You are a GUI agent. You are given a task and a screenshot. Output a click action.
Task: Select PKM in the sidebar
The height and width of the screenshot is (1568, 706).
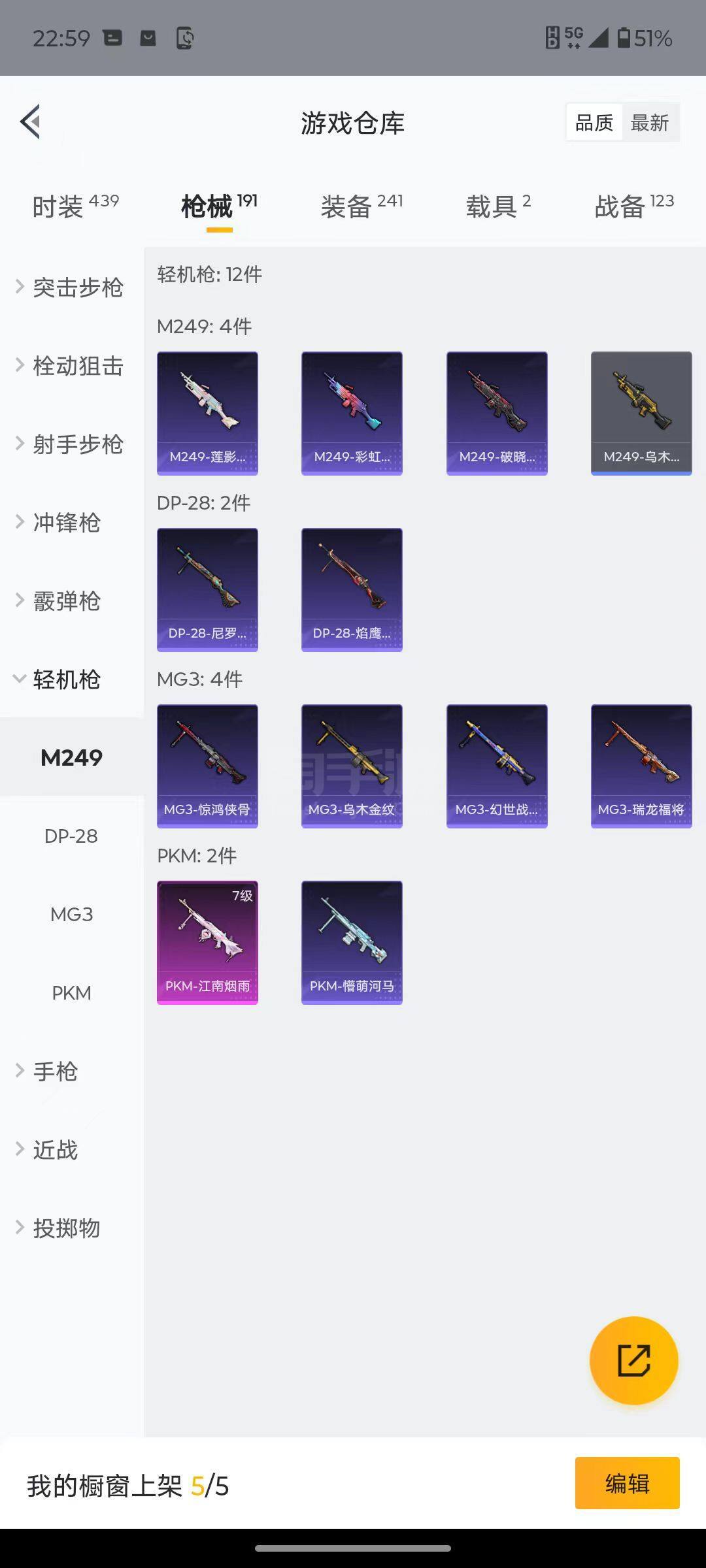(71, 993)
